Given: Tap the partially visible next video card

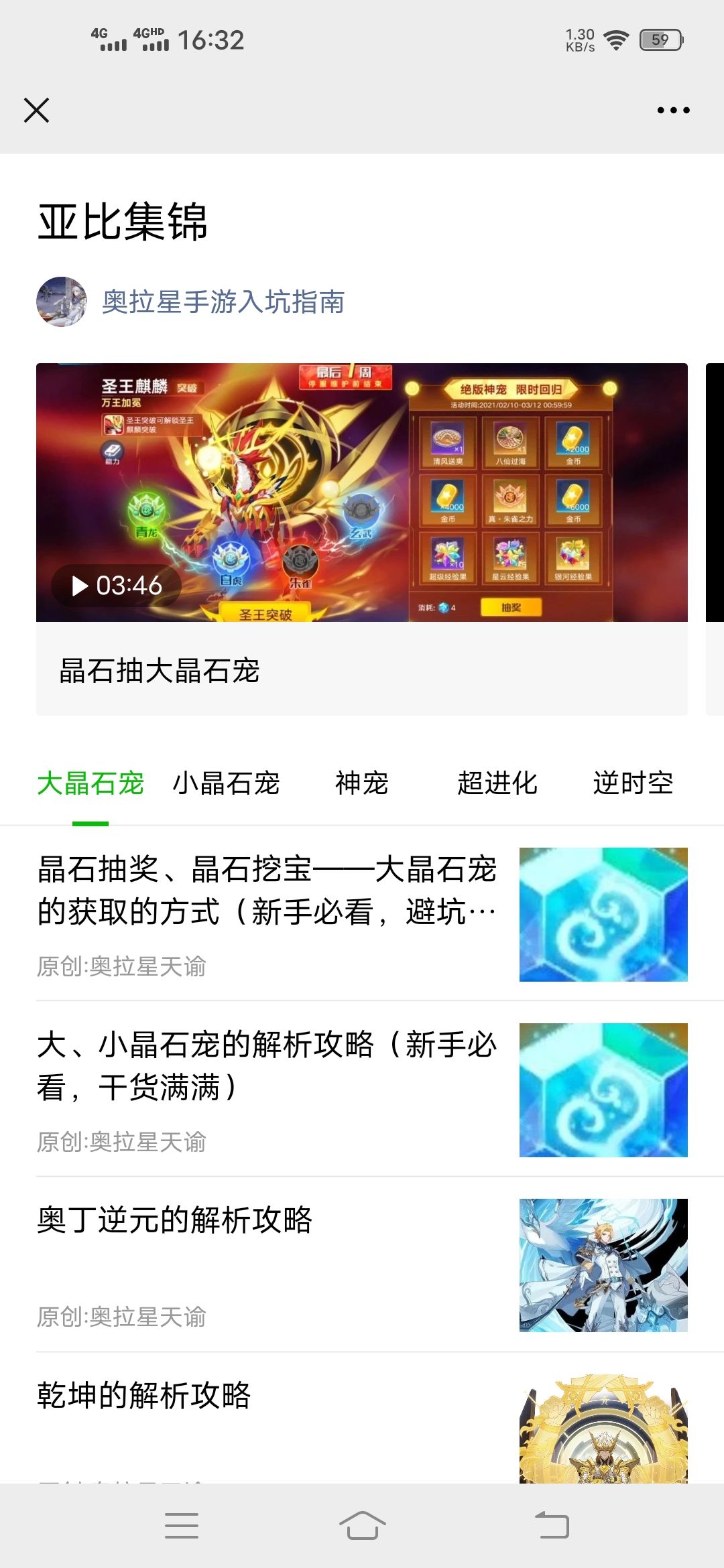Looking at the screenshot, I should click(715, 496).
